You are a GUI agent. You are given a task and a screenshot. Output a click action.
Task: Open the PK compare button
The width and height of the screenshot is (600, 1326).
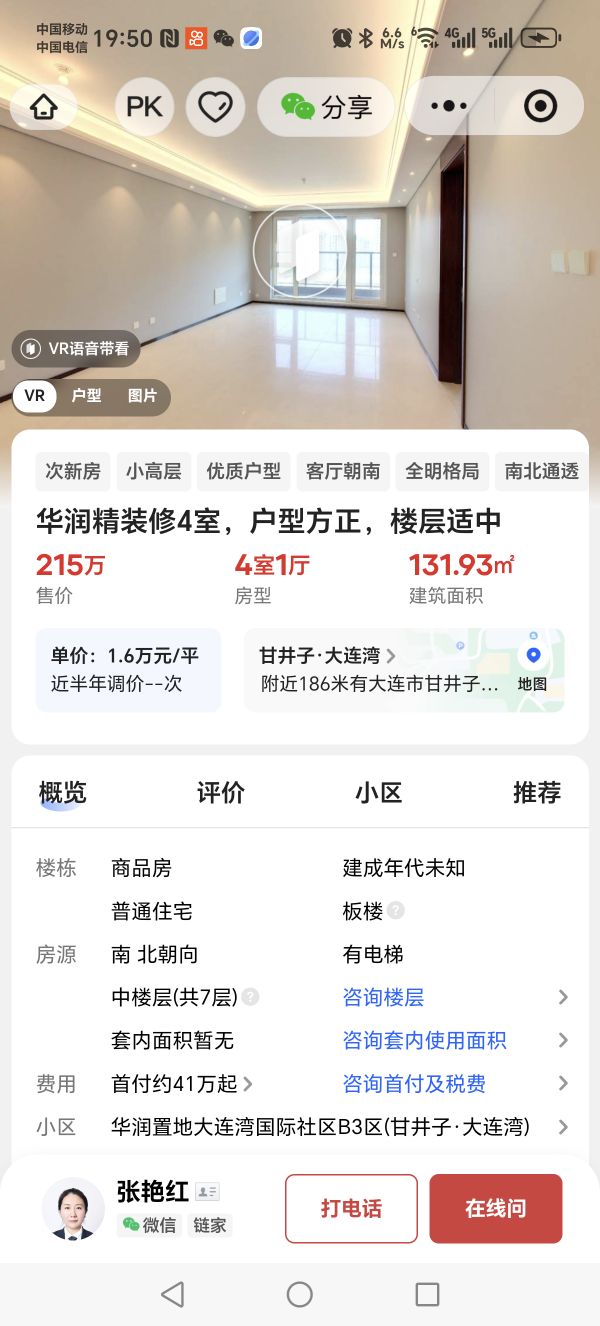click(x=144, y=107)
